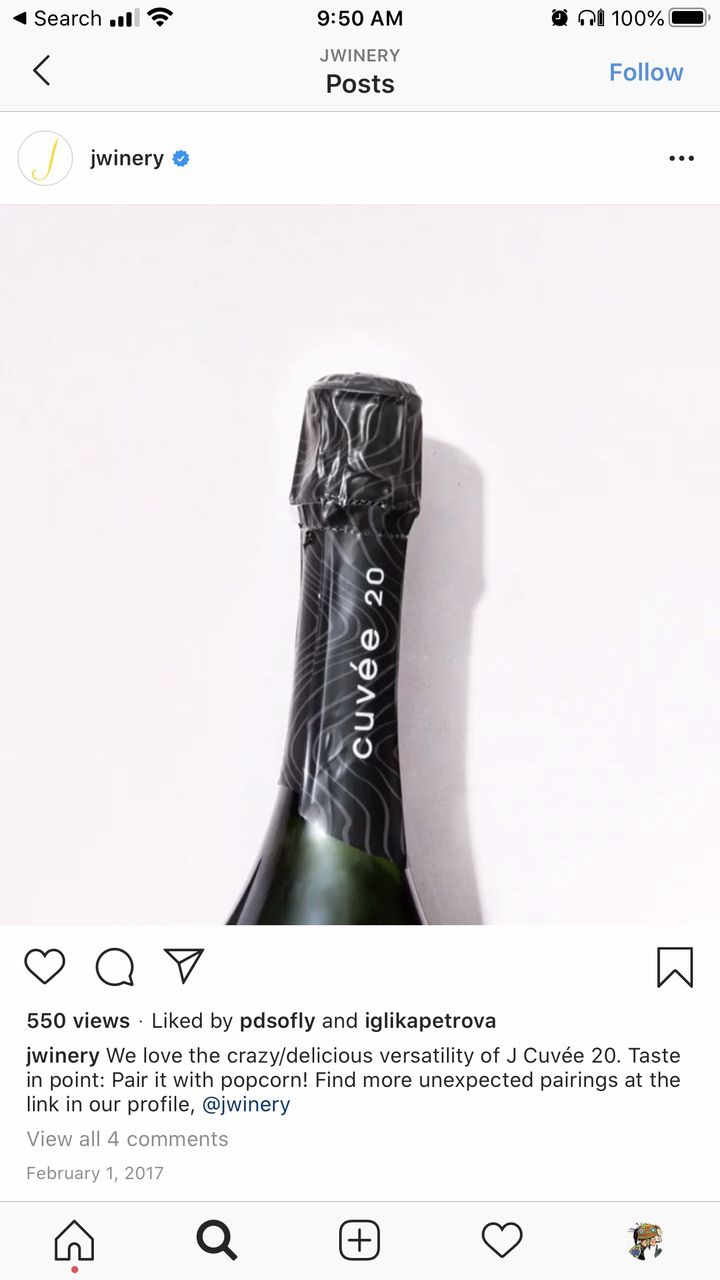Return to Search via status bar breadcrumb
Screen dimensions: 720x1280
[x=57, y=18]
